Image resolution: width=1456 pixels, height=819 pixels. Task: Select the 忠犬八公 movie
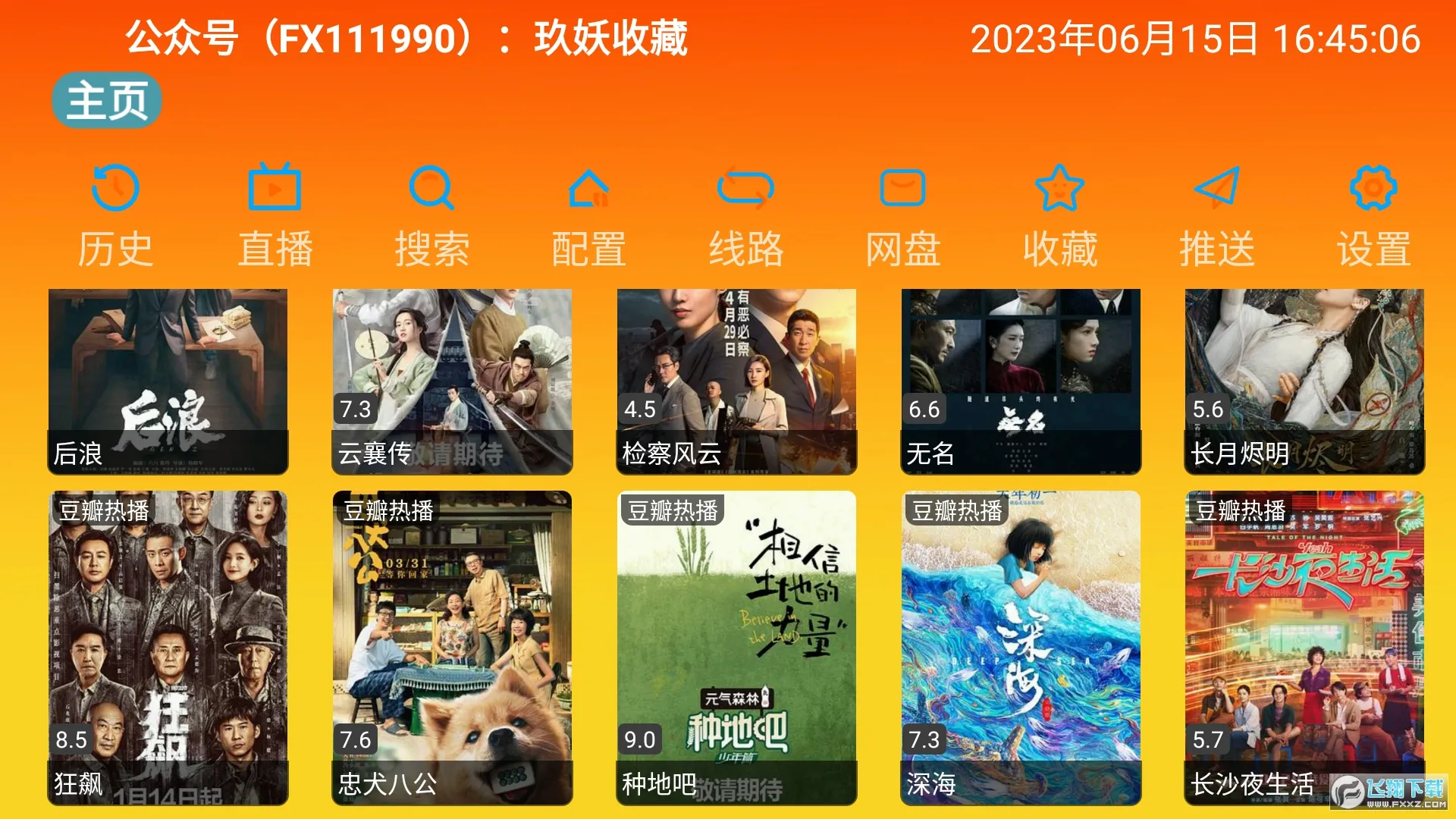click(452, 648)
